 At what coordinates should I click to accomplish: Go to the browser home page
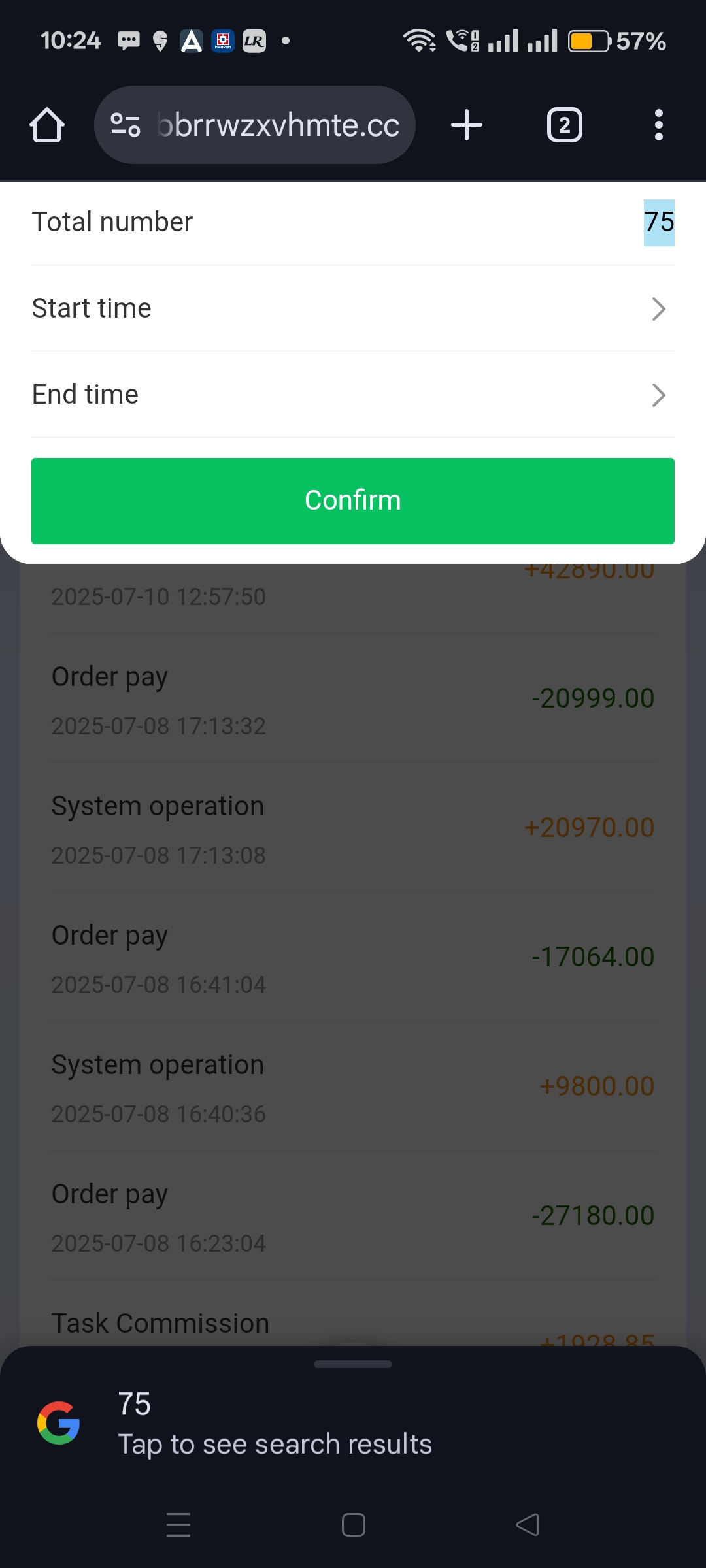click(x=47, y=125)
